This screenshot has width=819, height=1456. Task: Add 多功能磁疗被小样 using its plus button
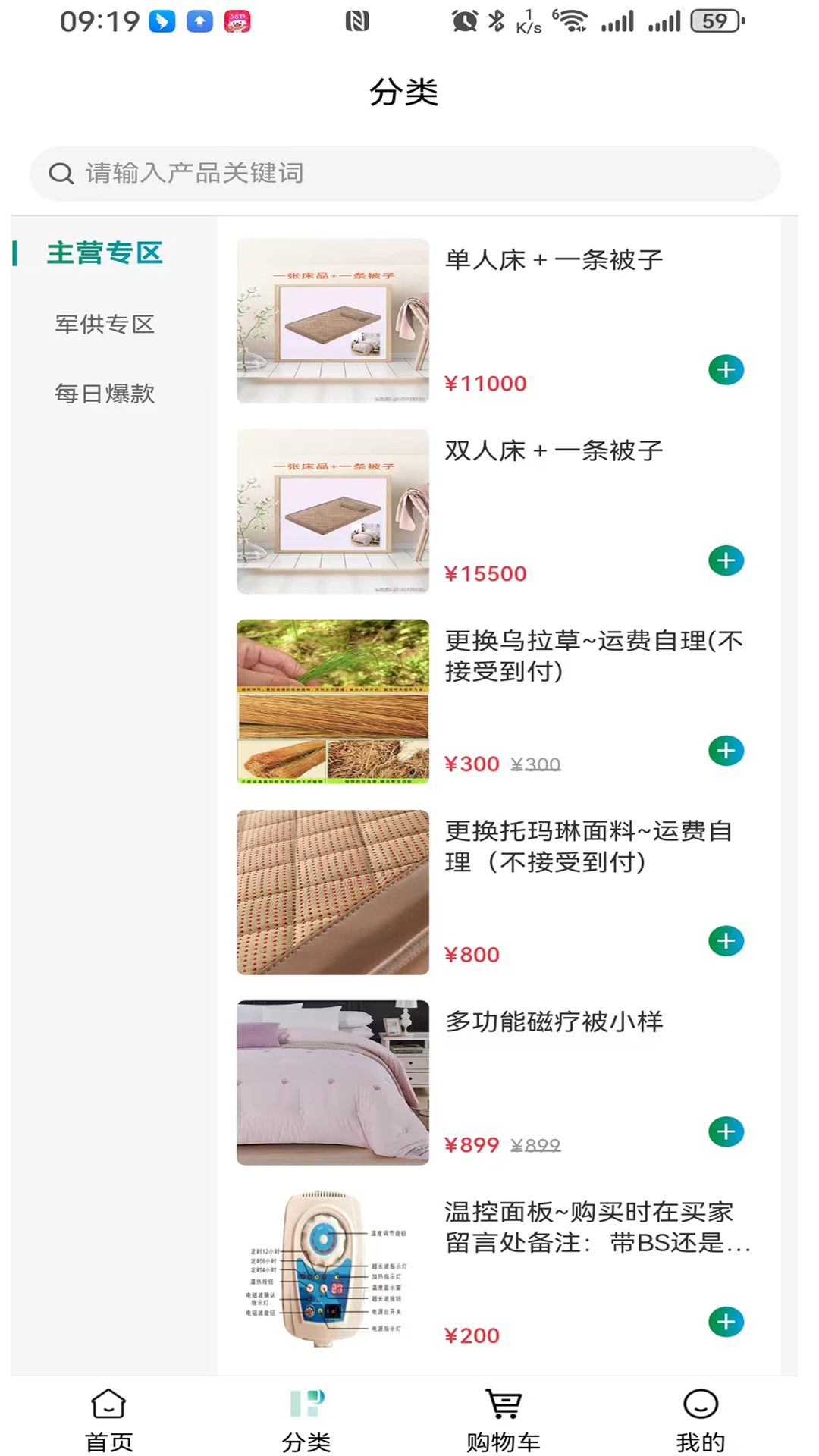pyautogui.click(x=726, y=1132)
